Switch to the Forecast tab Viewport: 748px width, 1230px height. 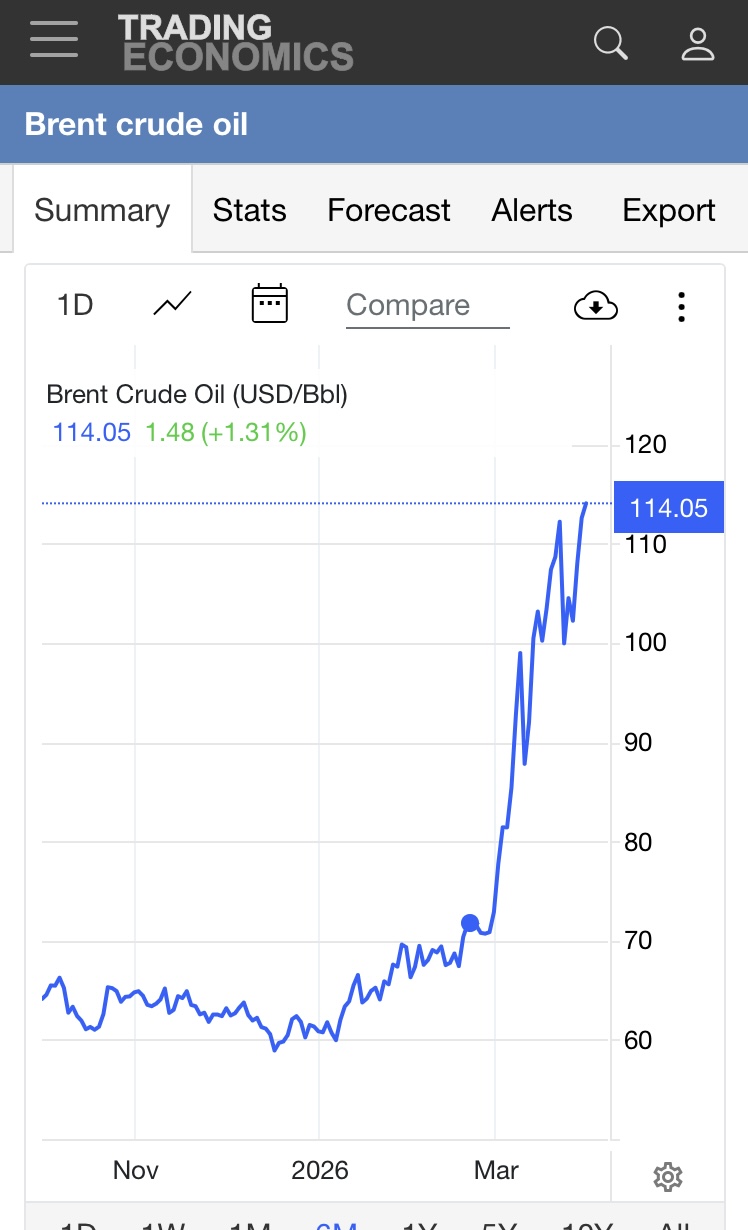(389, 210)
